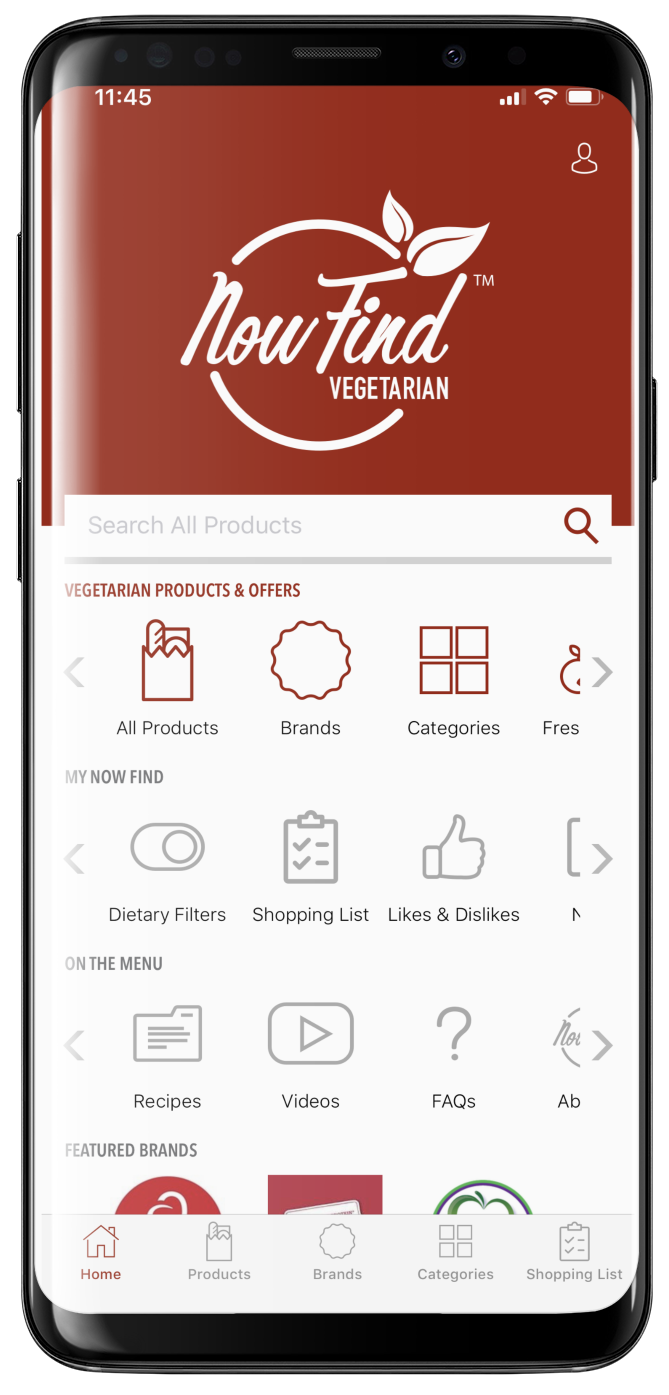Viewport: 669px width, 1395px height.
Task: Switch to the Brands tab
Action: click(x=337, y=1253)
